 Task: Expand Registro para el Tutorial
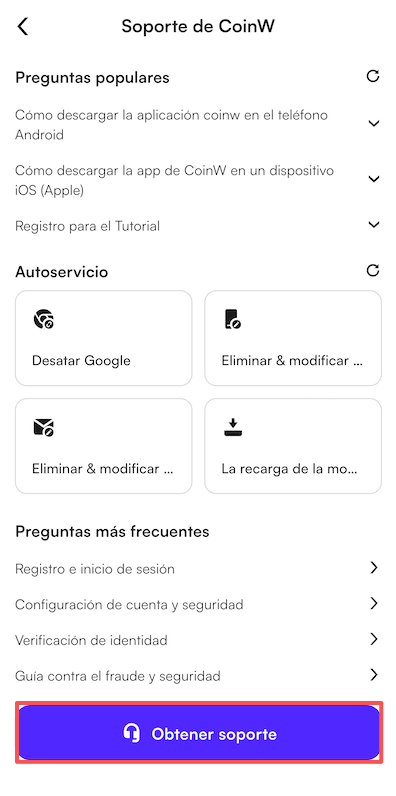(x=198, y=225)
